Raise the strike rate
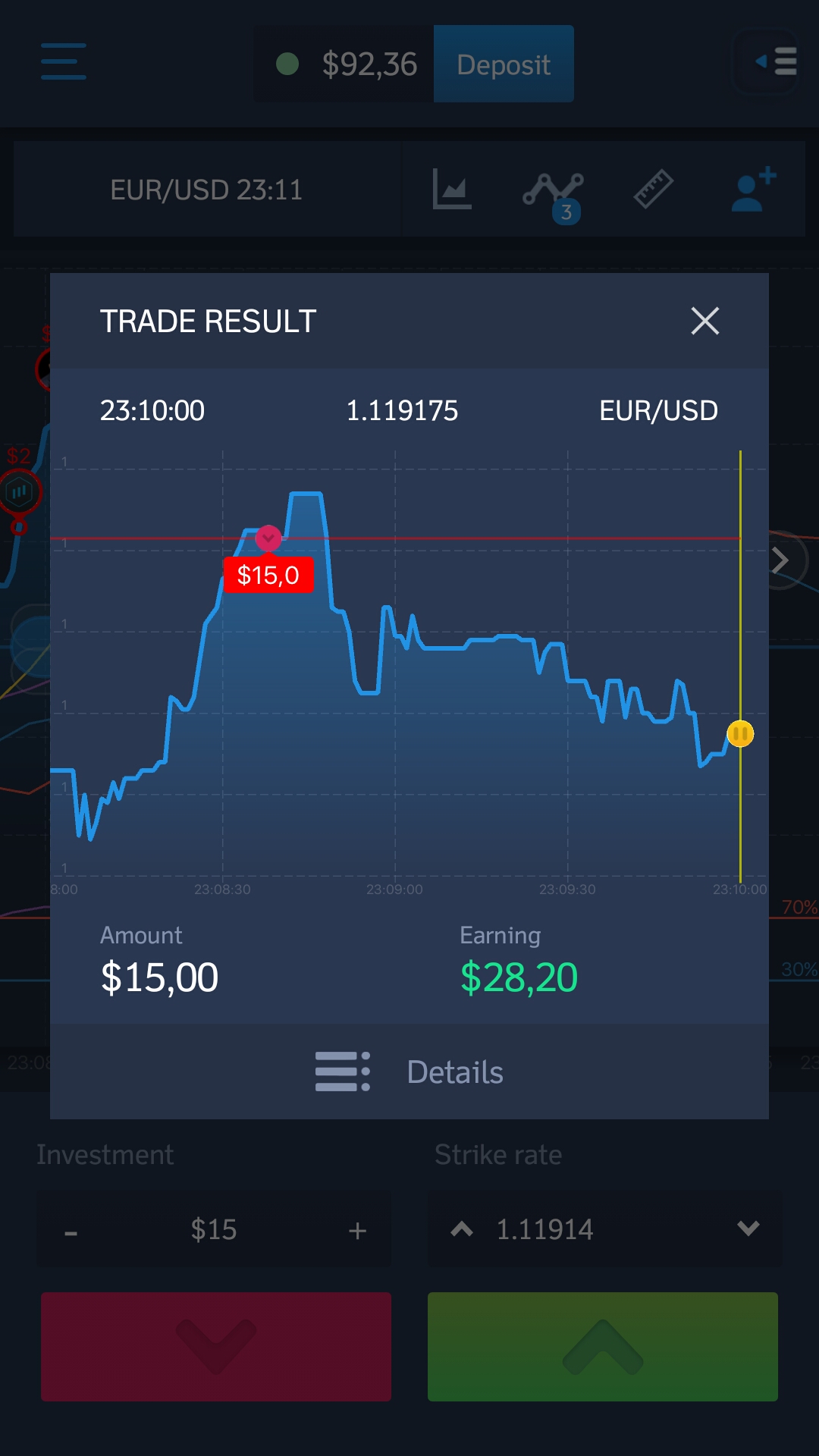Viewport: 819px width, 1456px height. 462,1229
